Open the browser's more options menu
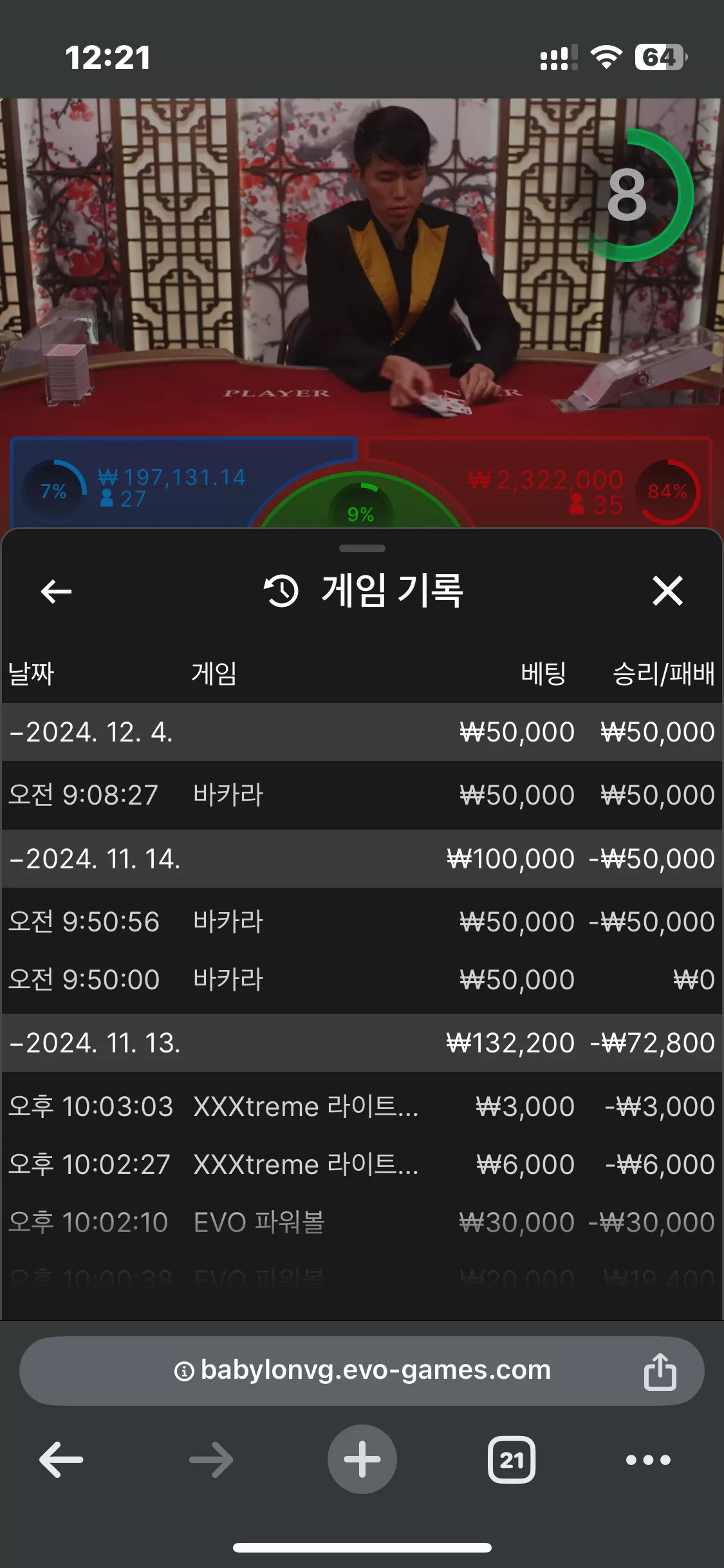 pyautogui.click(x=649, y=1460)
